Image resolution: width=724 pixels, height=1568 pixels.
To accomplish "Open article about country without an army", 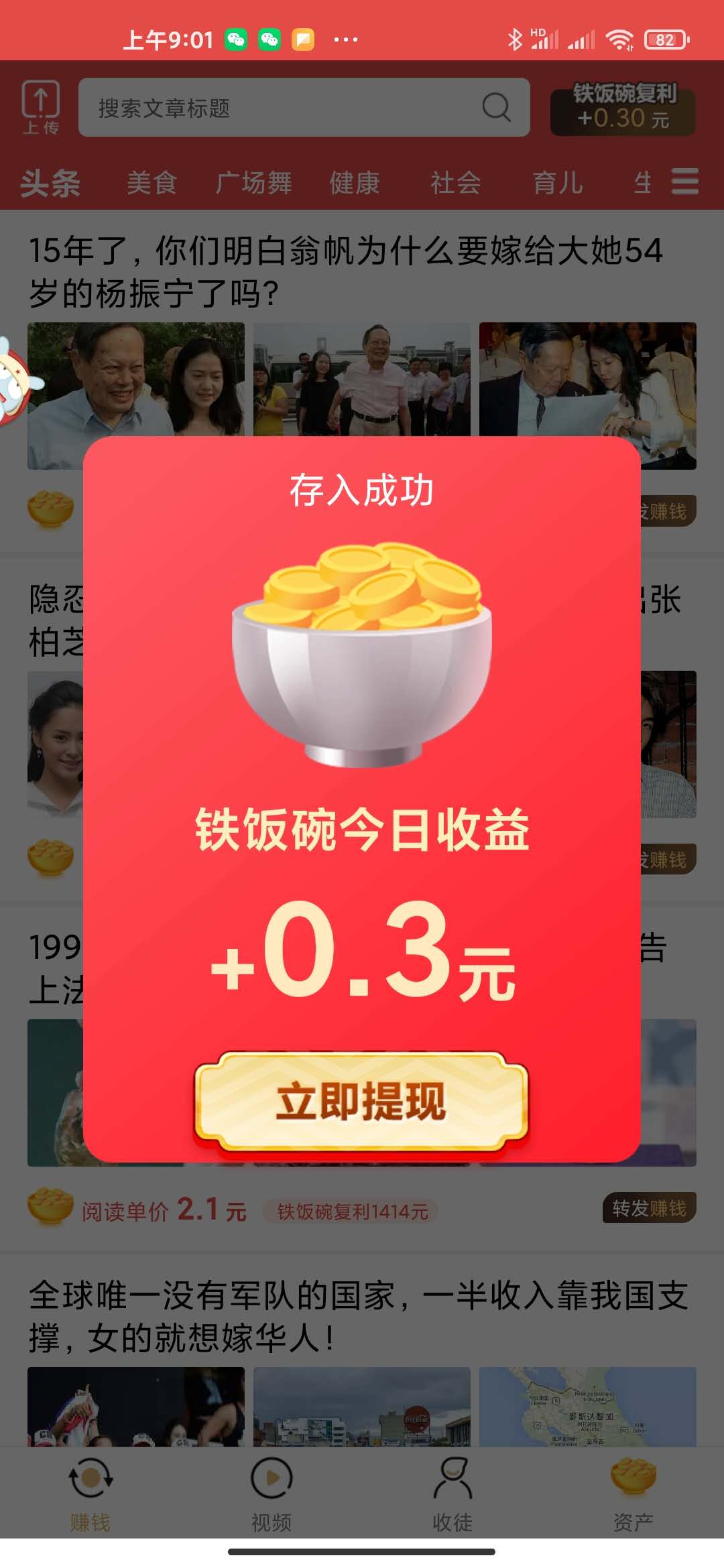I will click(x=359, y=1316).
